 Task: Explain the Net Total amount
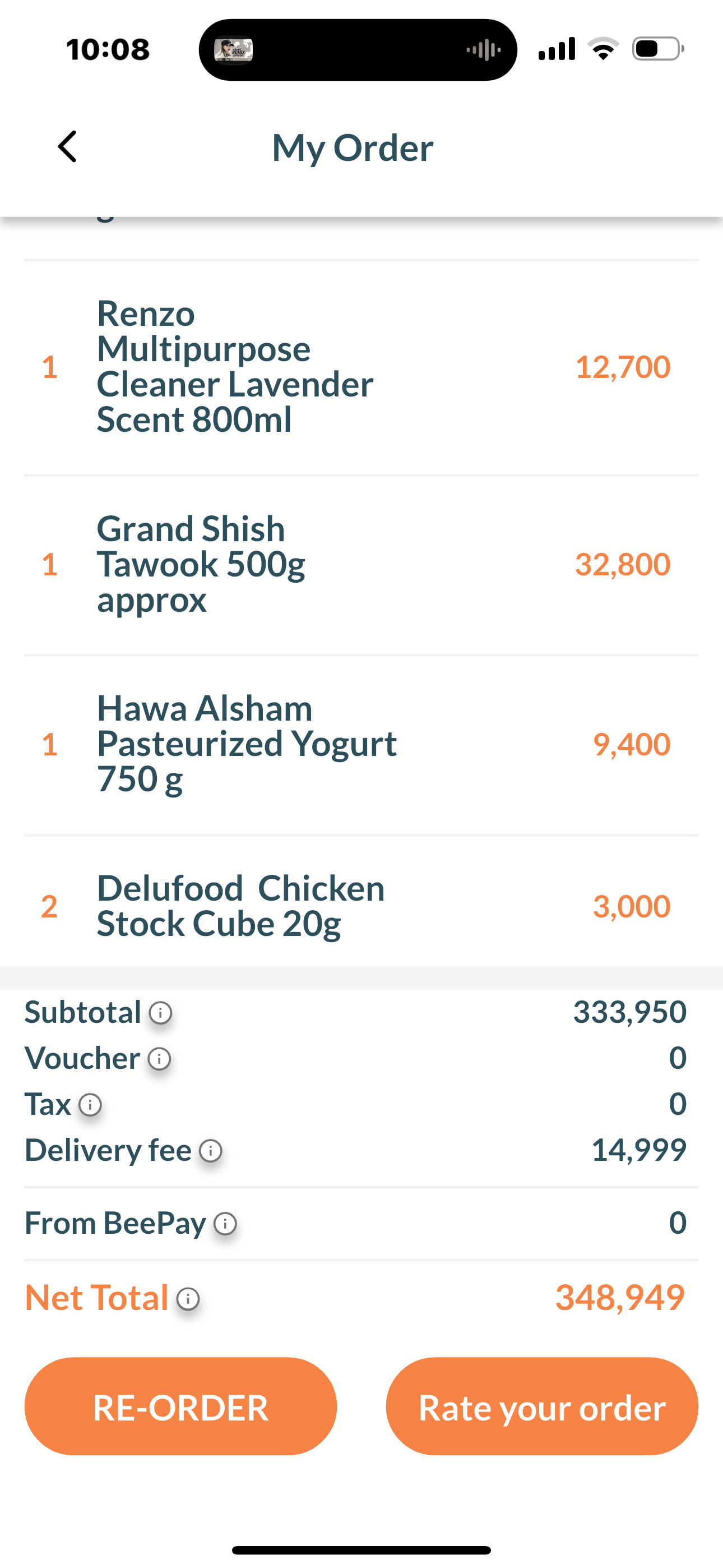pyautogui.click(x=188, y=1298)
